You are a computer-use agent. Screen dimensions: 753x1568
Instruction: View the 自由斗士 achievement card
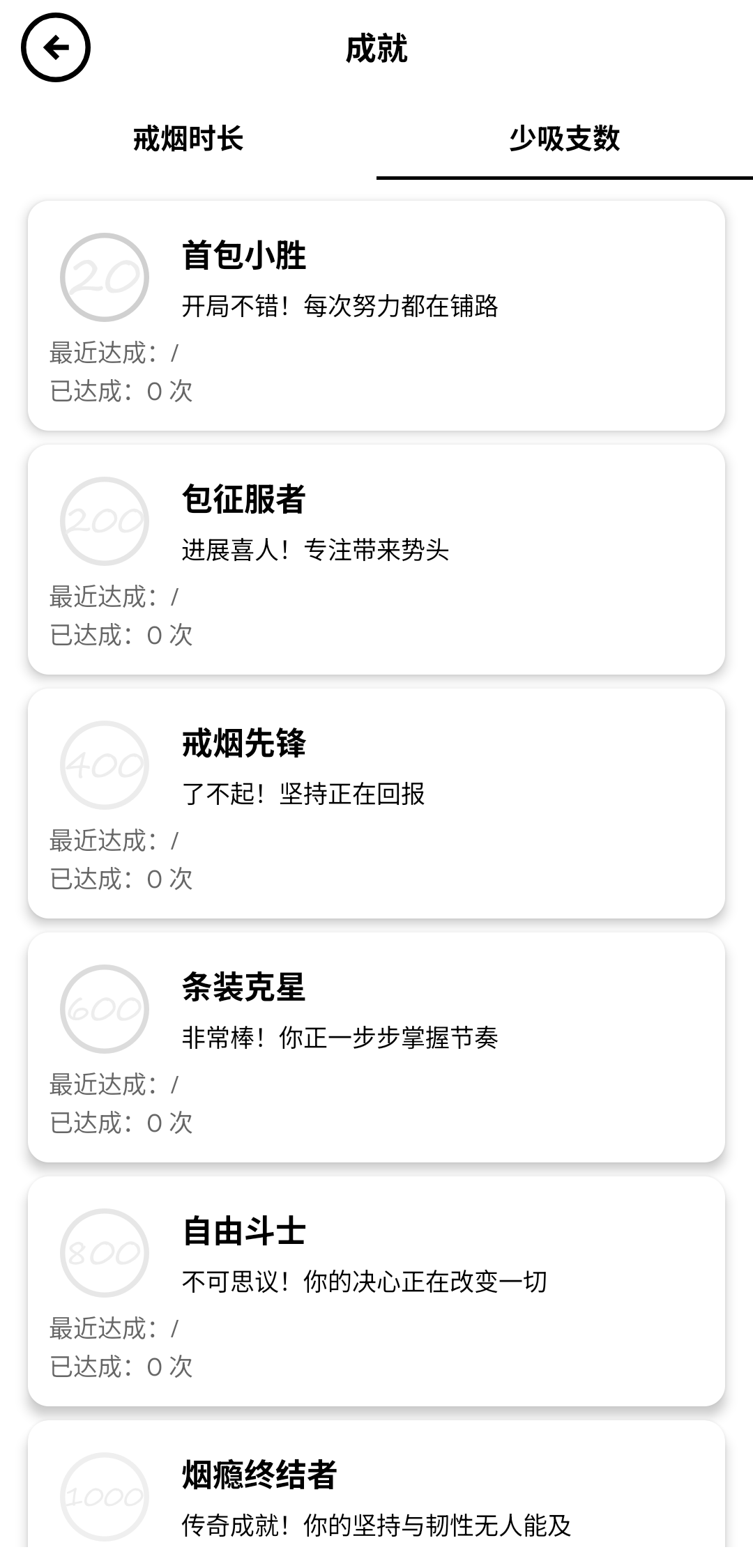[376, 1291]
